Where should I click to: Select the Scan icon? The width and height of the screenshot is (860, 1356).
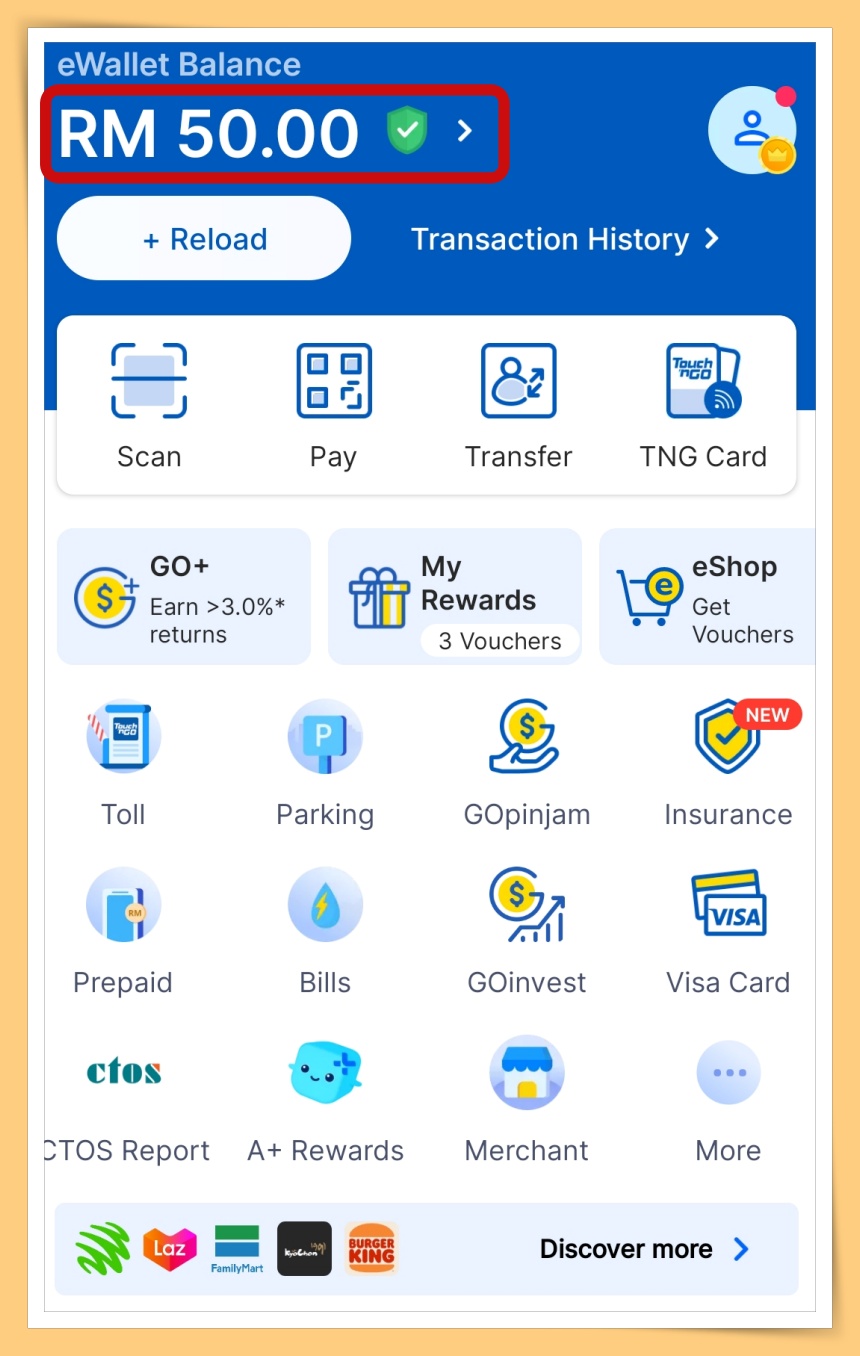pyautogui.click(x=149, y=380)
